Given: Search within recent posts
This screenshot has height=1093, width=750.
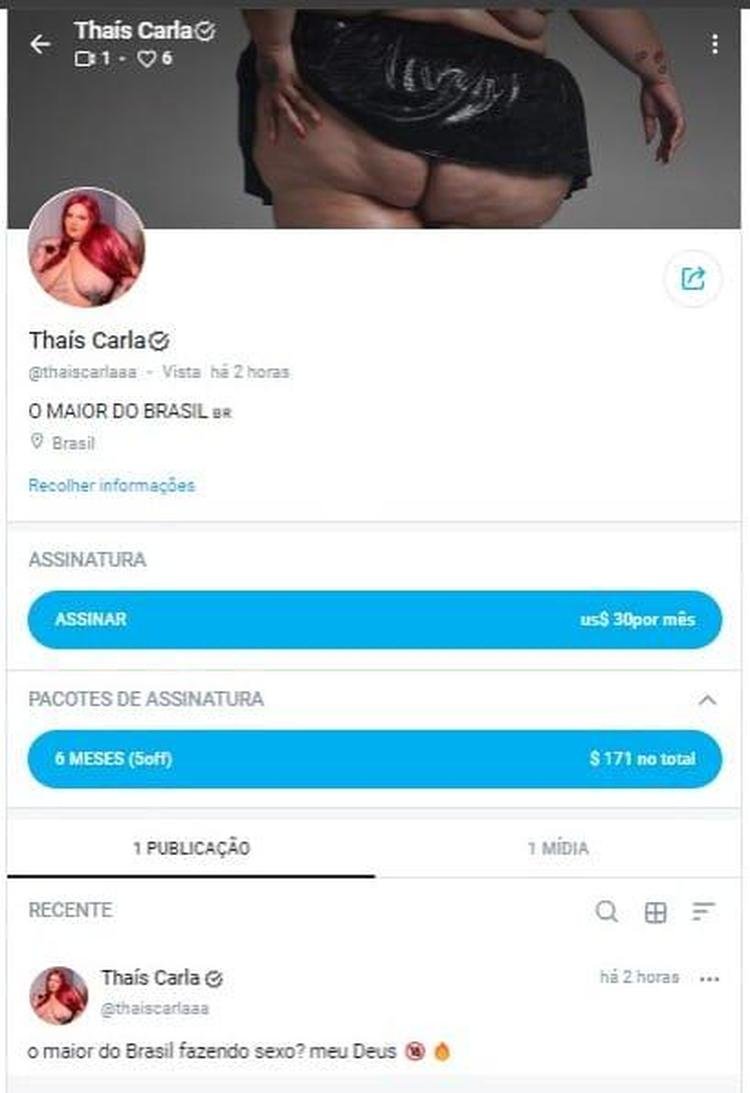Looking at the screenshot, I should pos(607,912).
